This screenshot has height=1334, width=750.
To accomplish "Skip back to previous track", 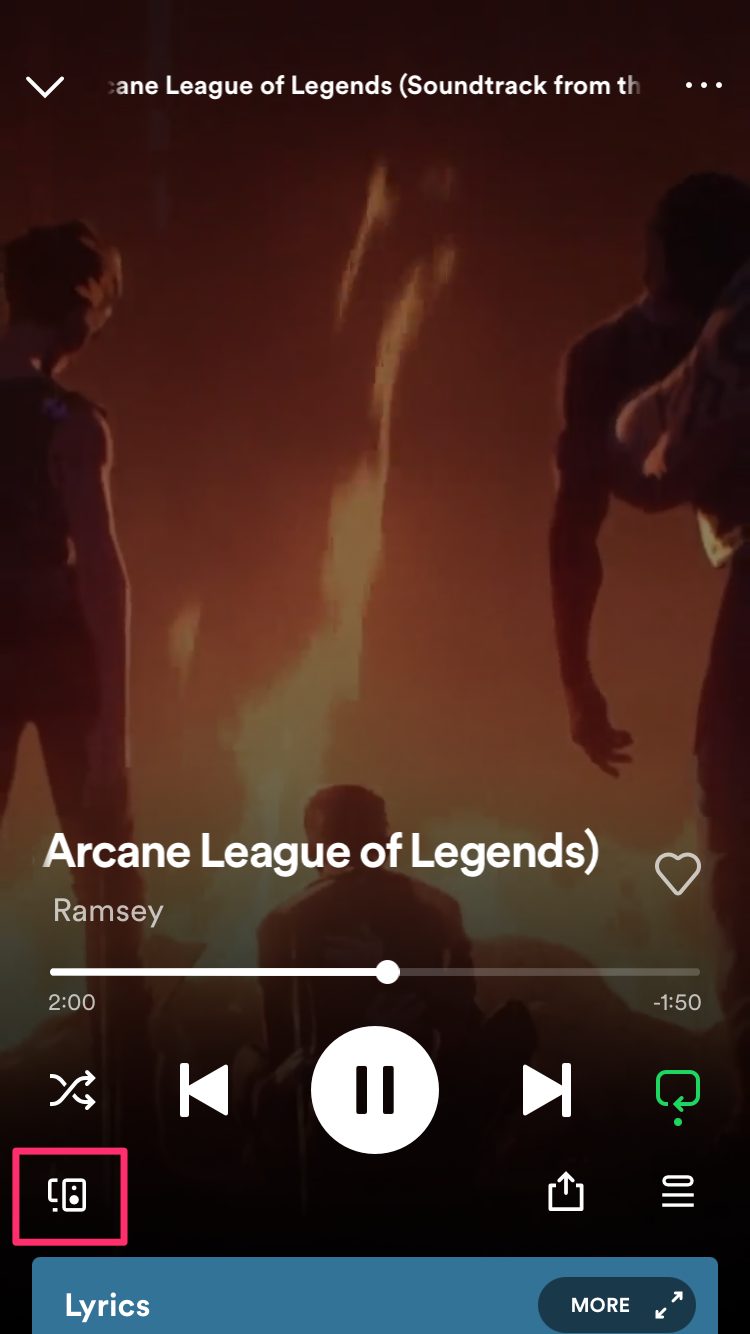I will click(204, 1089).
